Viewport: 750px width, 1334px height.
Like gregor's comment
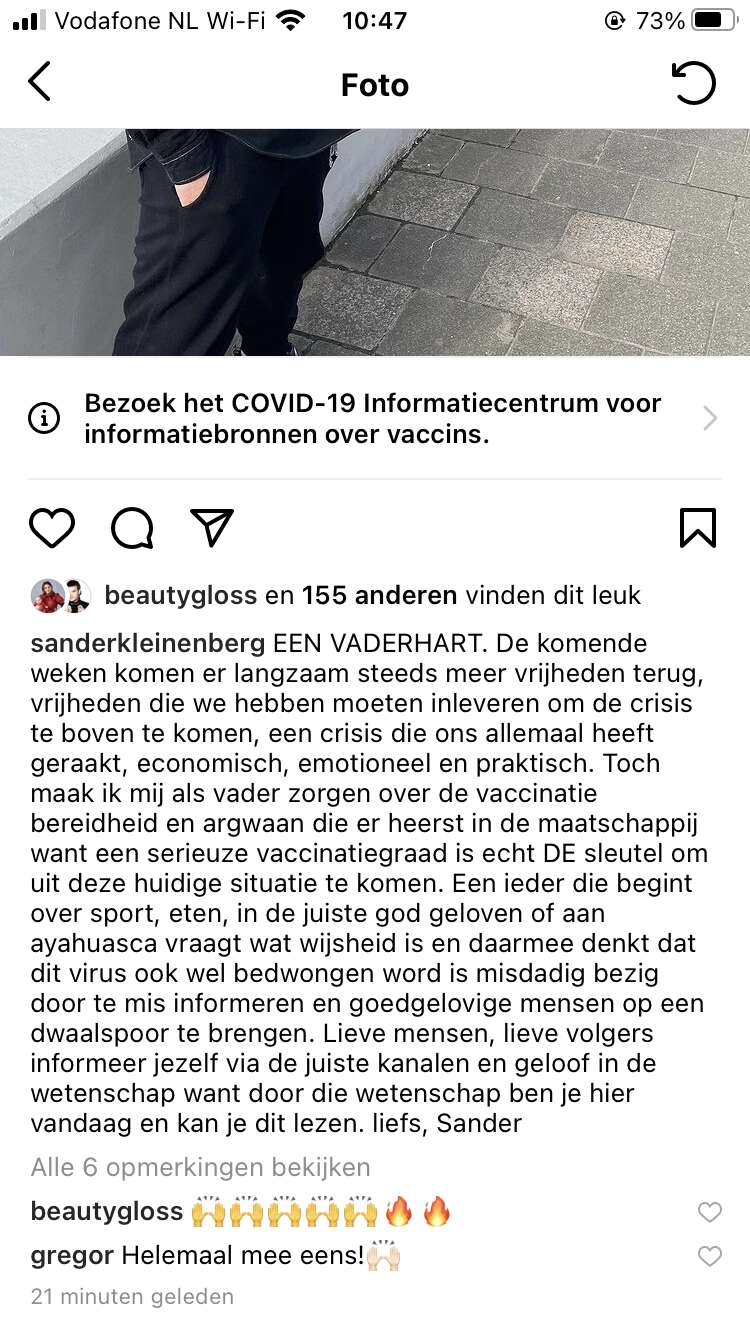coord(709,1256)
